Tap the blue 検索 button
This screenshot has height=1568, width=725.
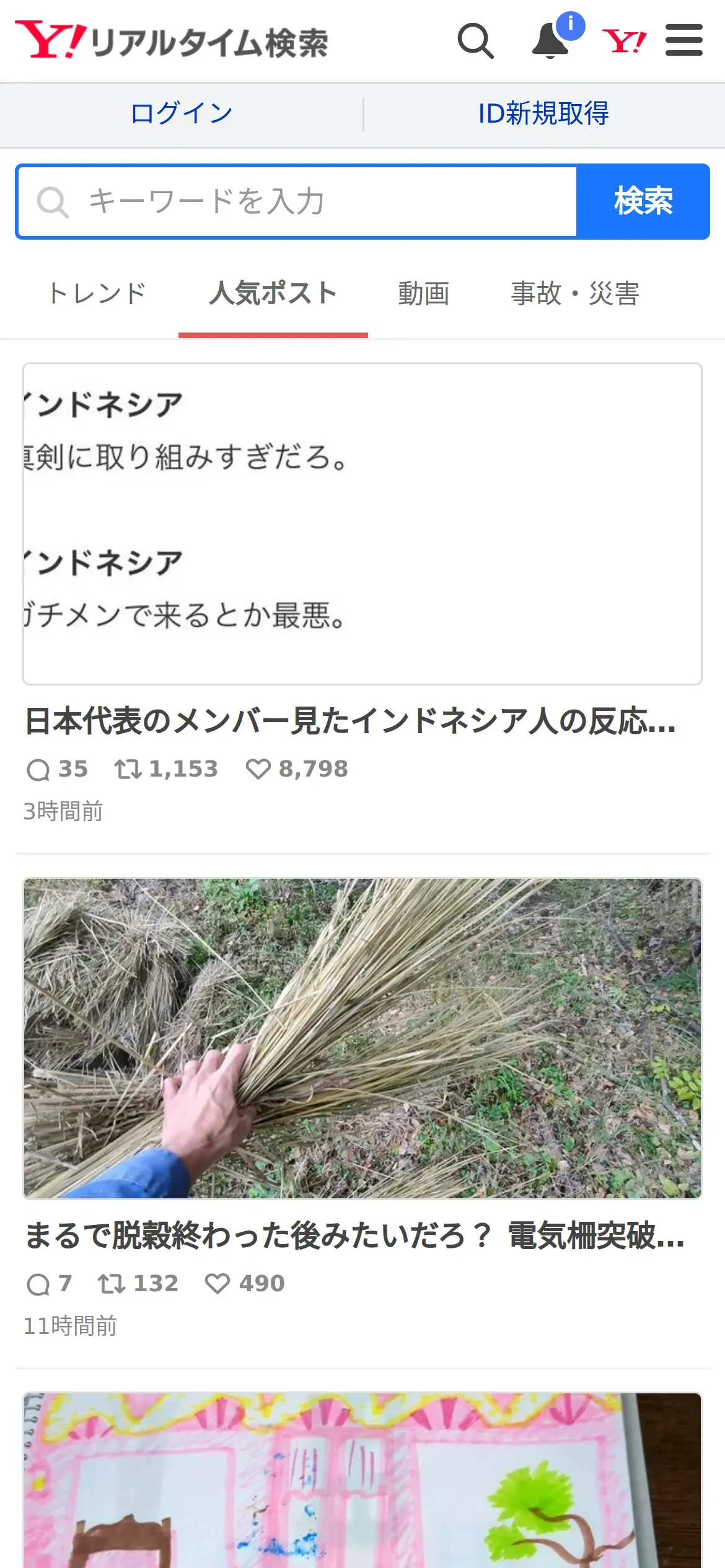coord(643,202)
